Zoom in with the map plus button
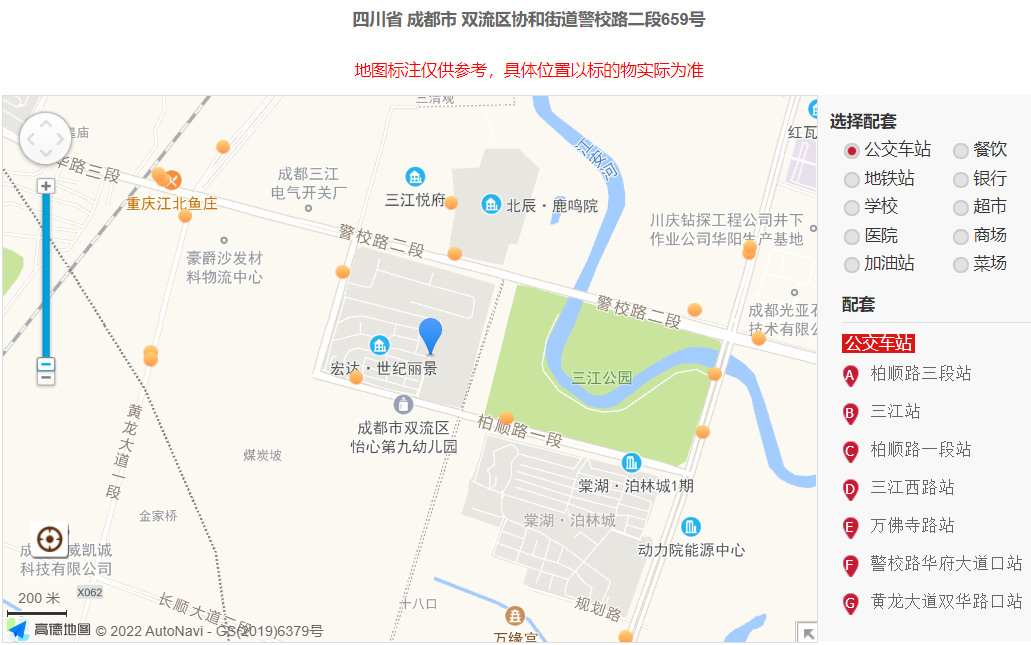Image resolution: width=1031 pixels, height=645 pixels. click(46, 186)
